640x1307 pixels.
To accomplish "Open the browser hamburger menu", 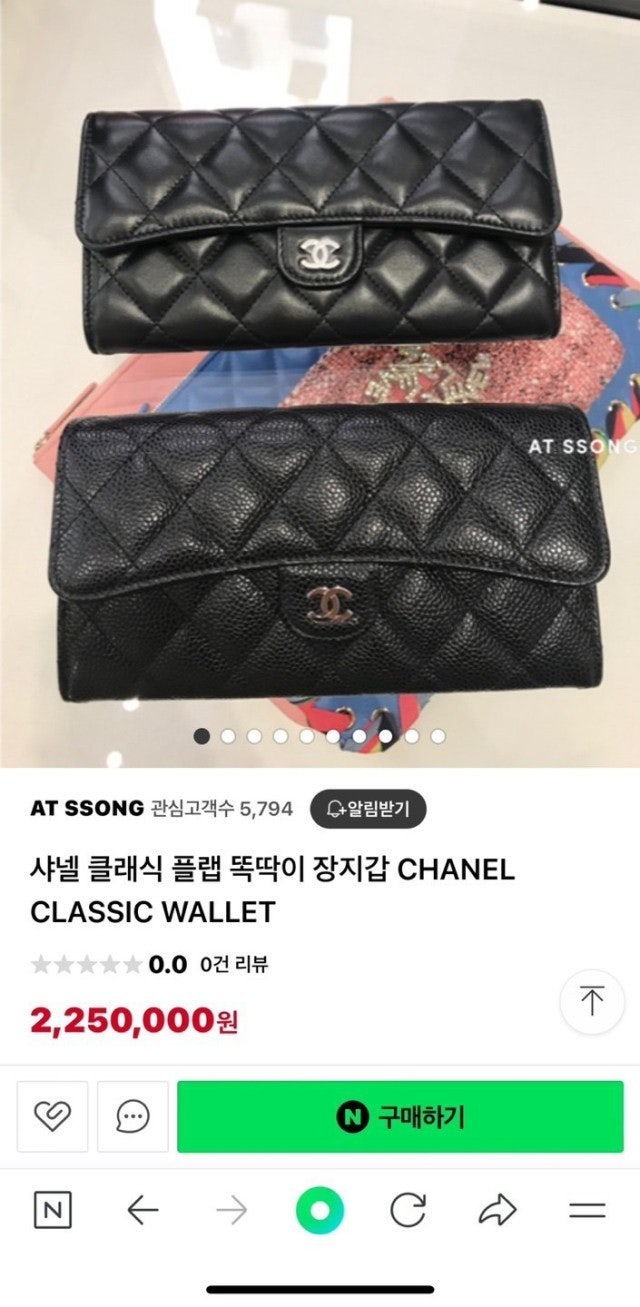I will point(587,1211).
